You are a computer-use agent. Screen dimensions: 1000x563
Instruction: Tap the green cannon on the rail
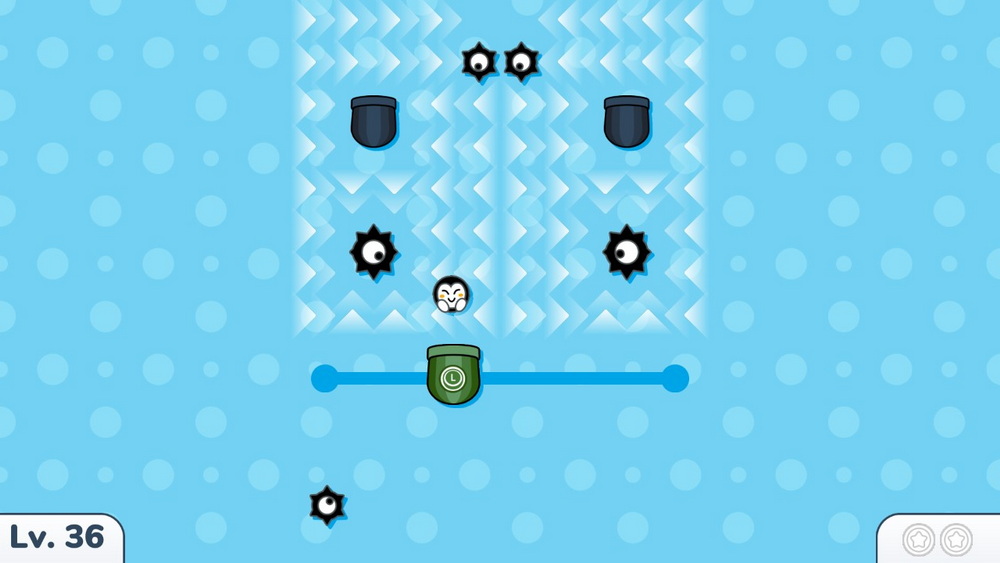[453, 375]
